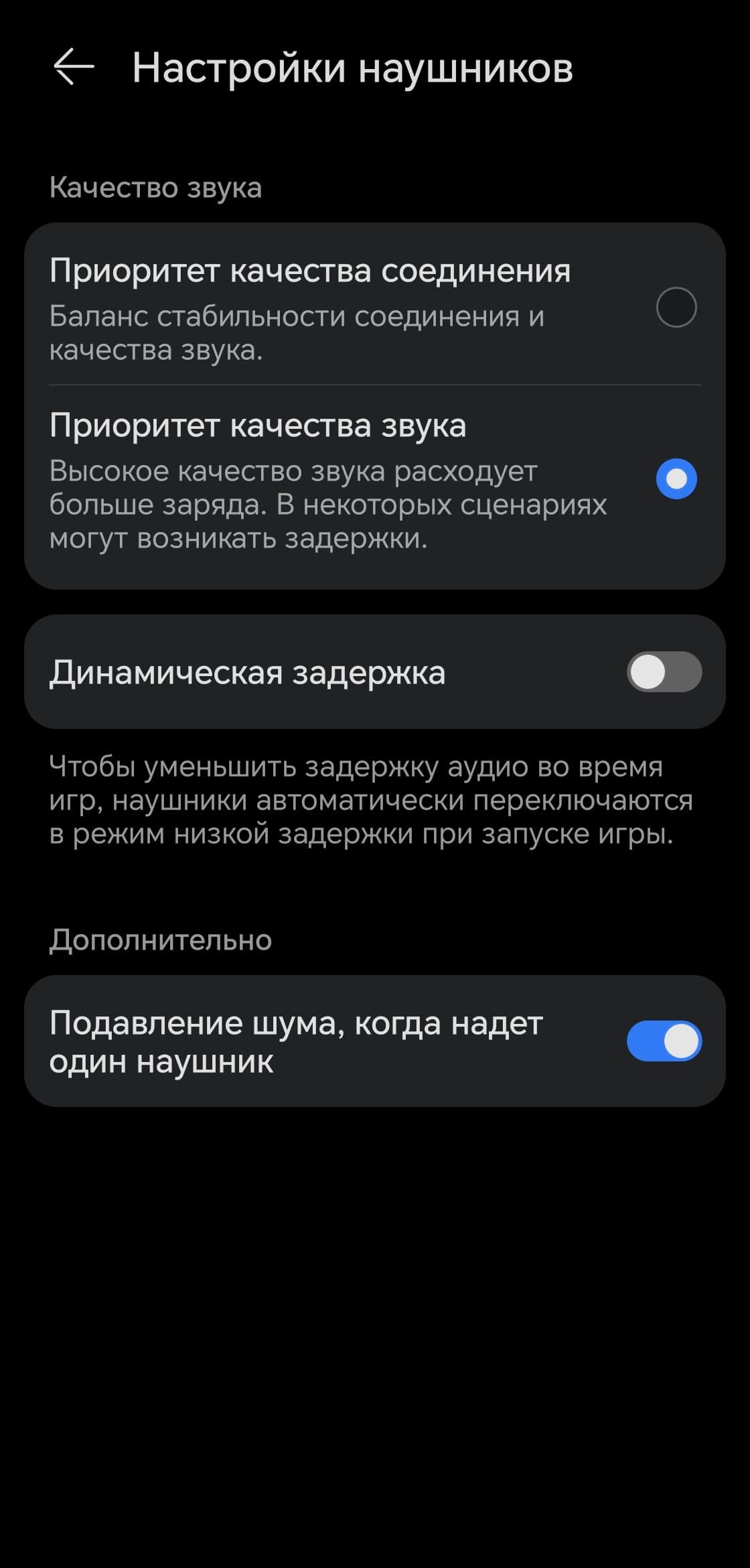
Task: Disable noise cancellation with one earbud
Action: point(664,1041)
